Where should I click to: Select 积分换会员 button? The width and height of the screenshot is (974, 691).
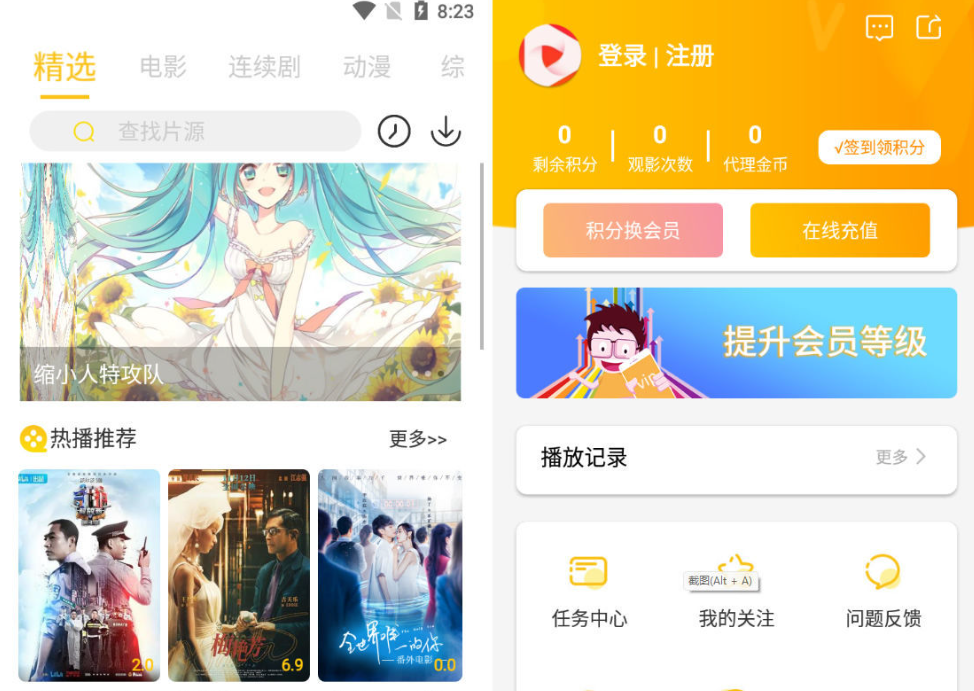(x=633, y=231)
